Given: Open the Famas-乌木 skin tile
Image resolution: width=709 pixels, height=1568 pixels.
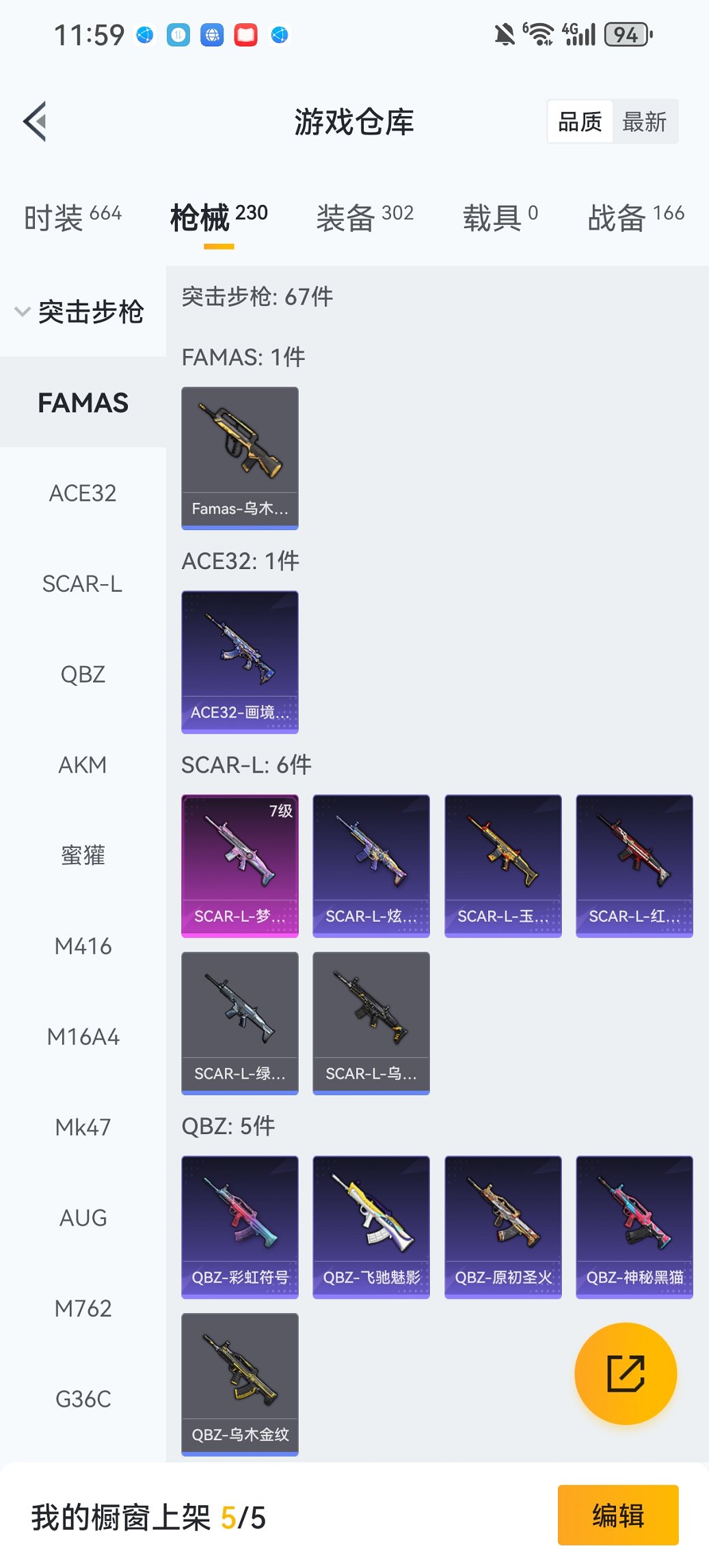Looking at the screenshot, I should (x=240, y=458).
